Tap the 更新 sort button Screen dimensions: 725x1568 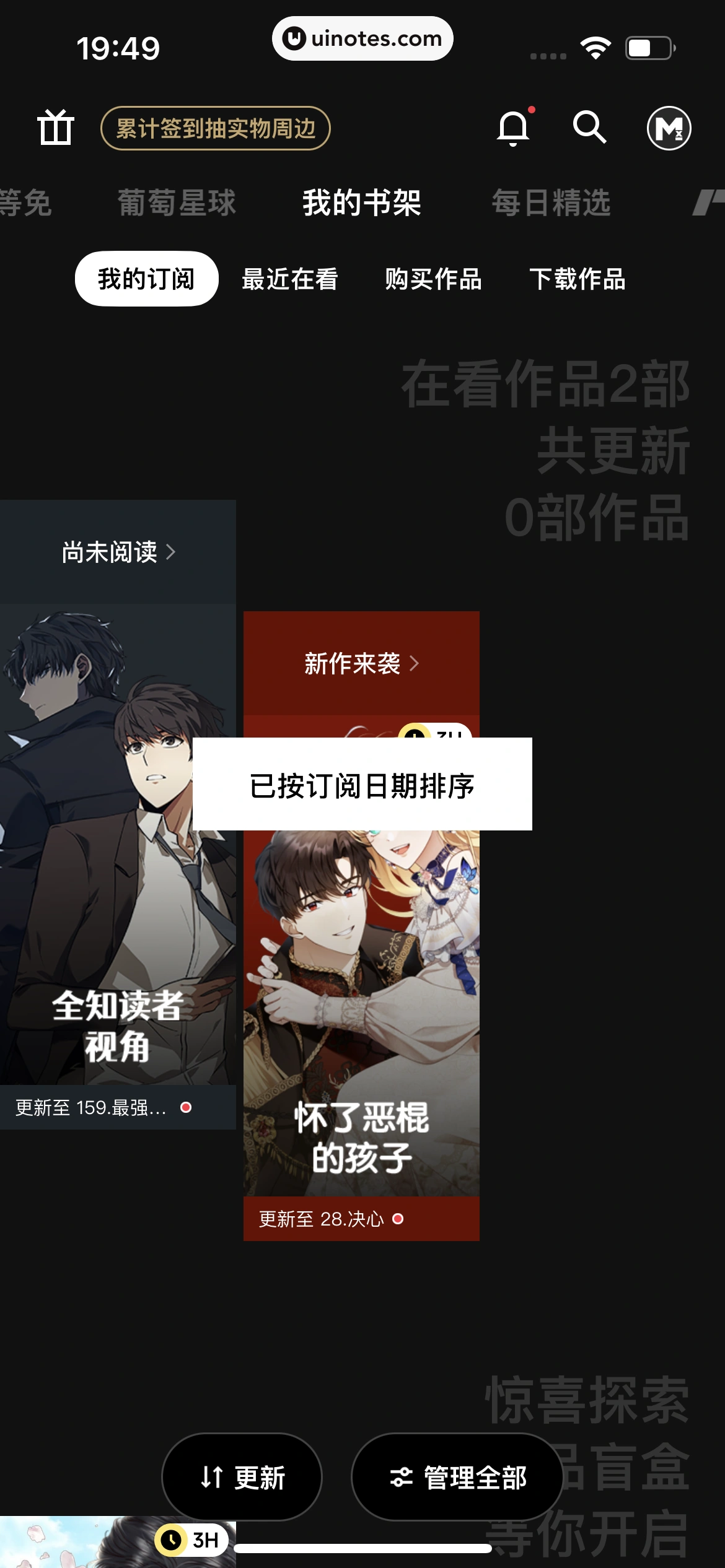[242, 1477]
